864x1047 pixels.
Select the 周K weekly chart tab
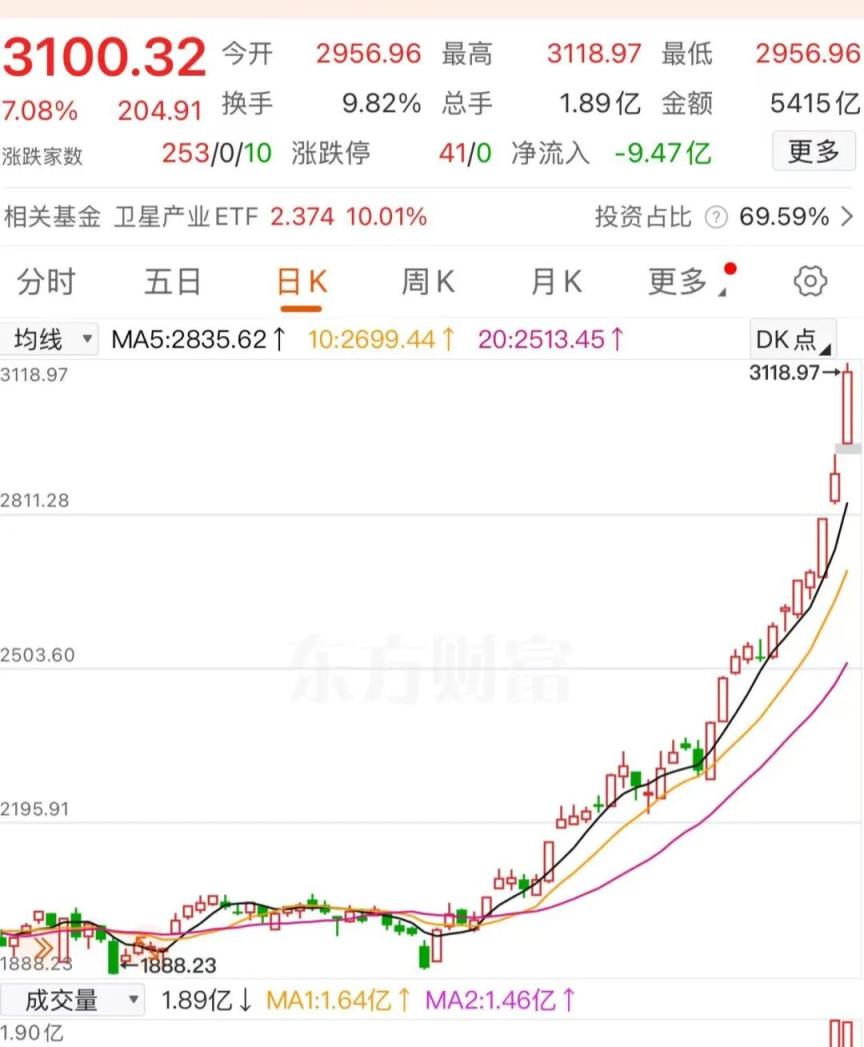[x=427, y=283]
